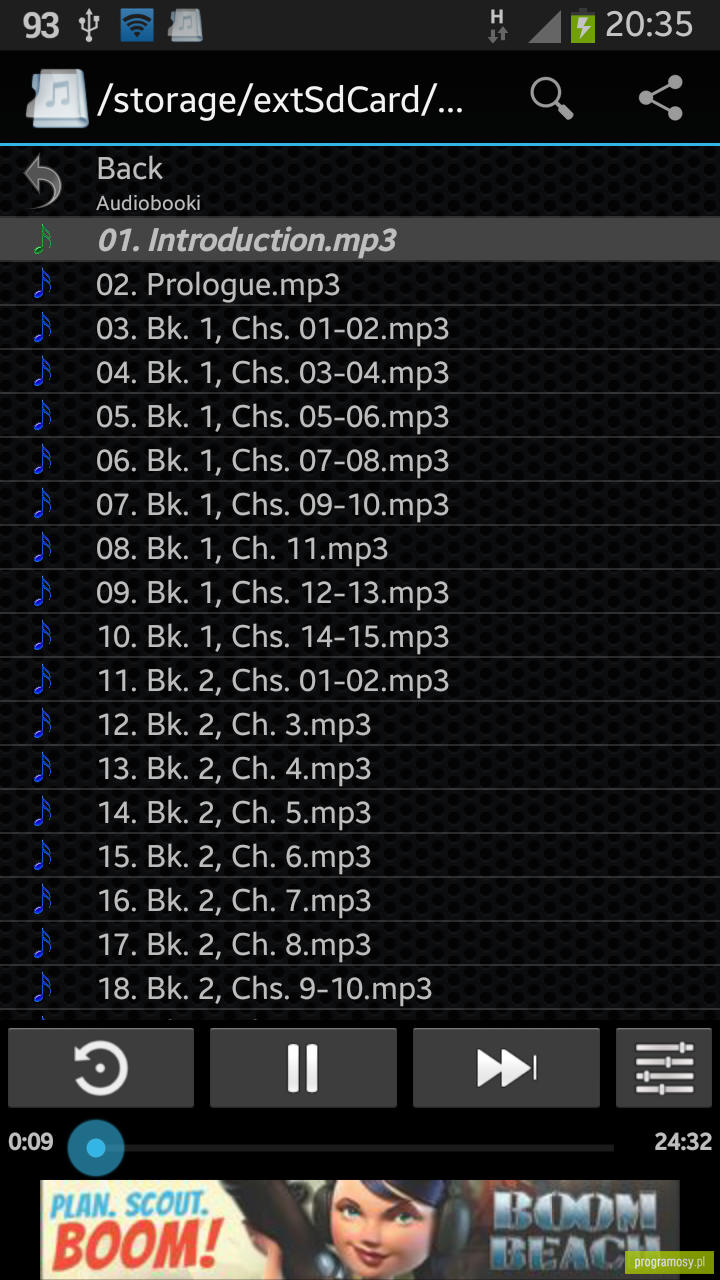Open 11. Bk. 2, Chs. 01-02.mp3
The height and width of the screenshot is (1280, 720).
coord(360,680)
